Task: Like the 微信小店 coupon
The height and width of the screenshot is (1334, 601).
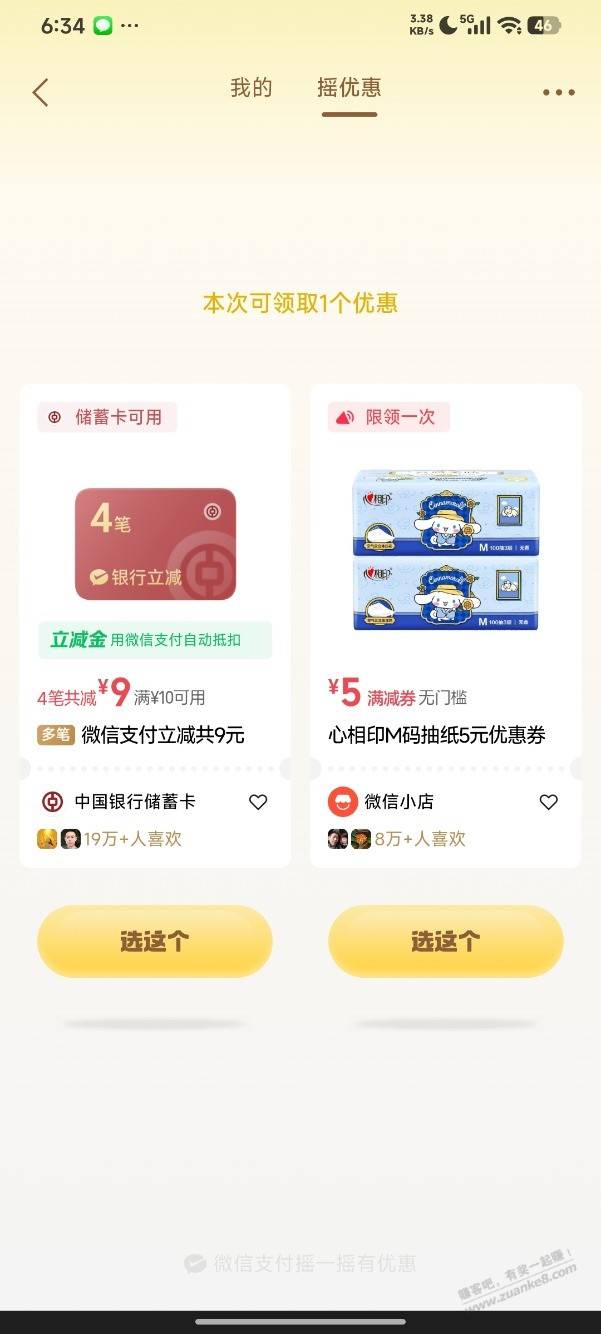Action: click(x=548, y=802)
